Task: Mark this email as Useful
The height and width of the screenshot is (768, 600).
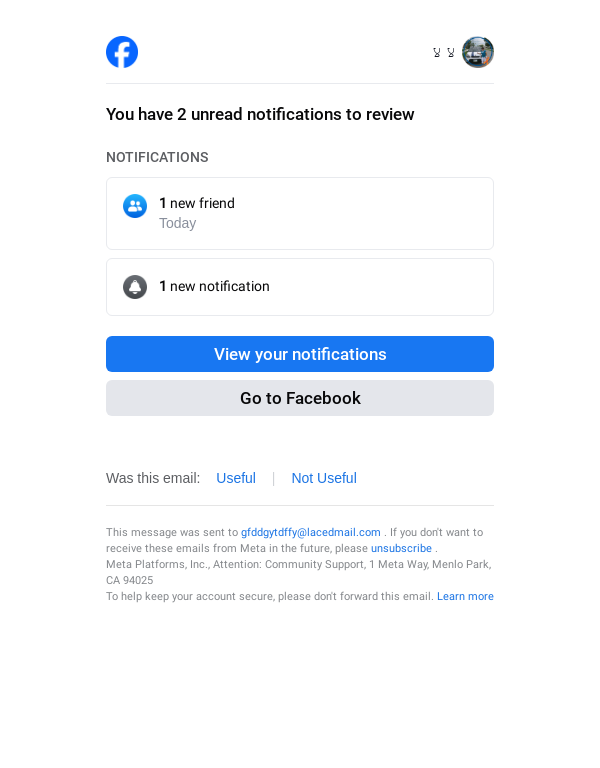Action: point(236,478)
